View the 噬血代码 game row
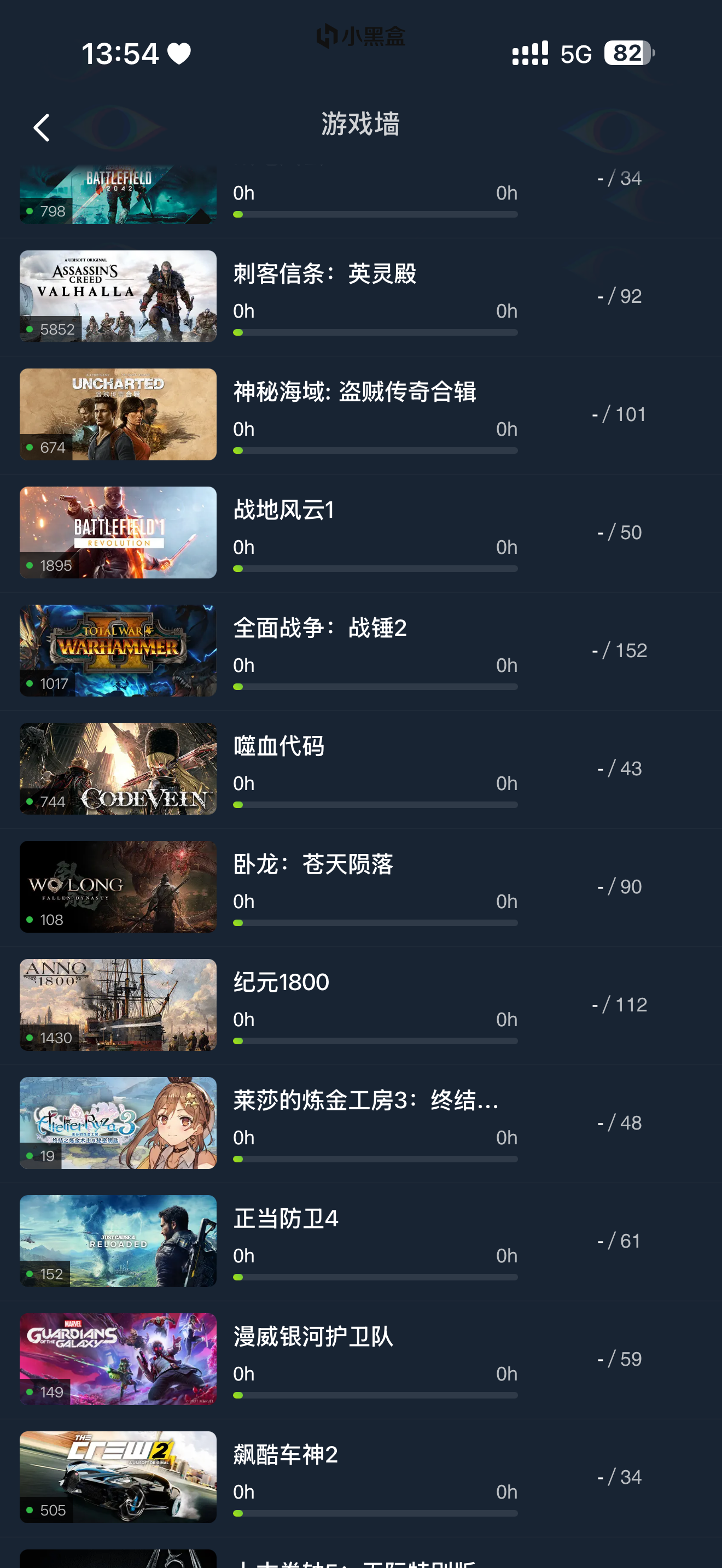 coord(360,769)
